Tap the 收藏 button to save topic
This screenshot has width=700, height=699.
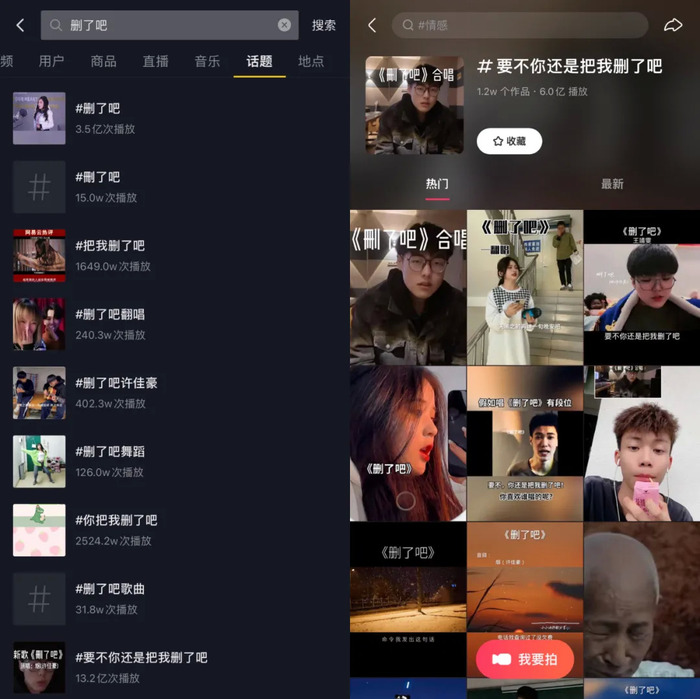pos(509,141)
